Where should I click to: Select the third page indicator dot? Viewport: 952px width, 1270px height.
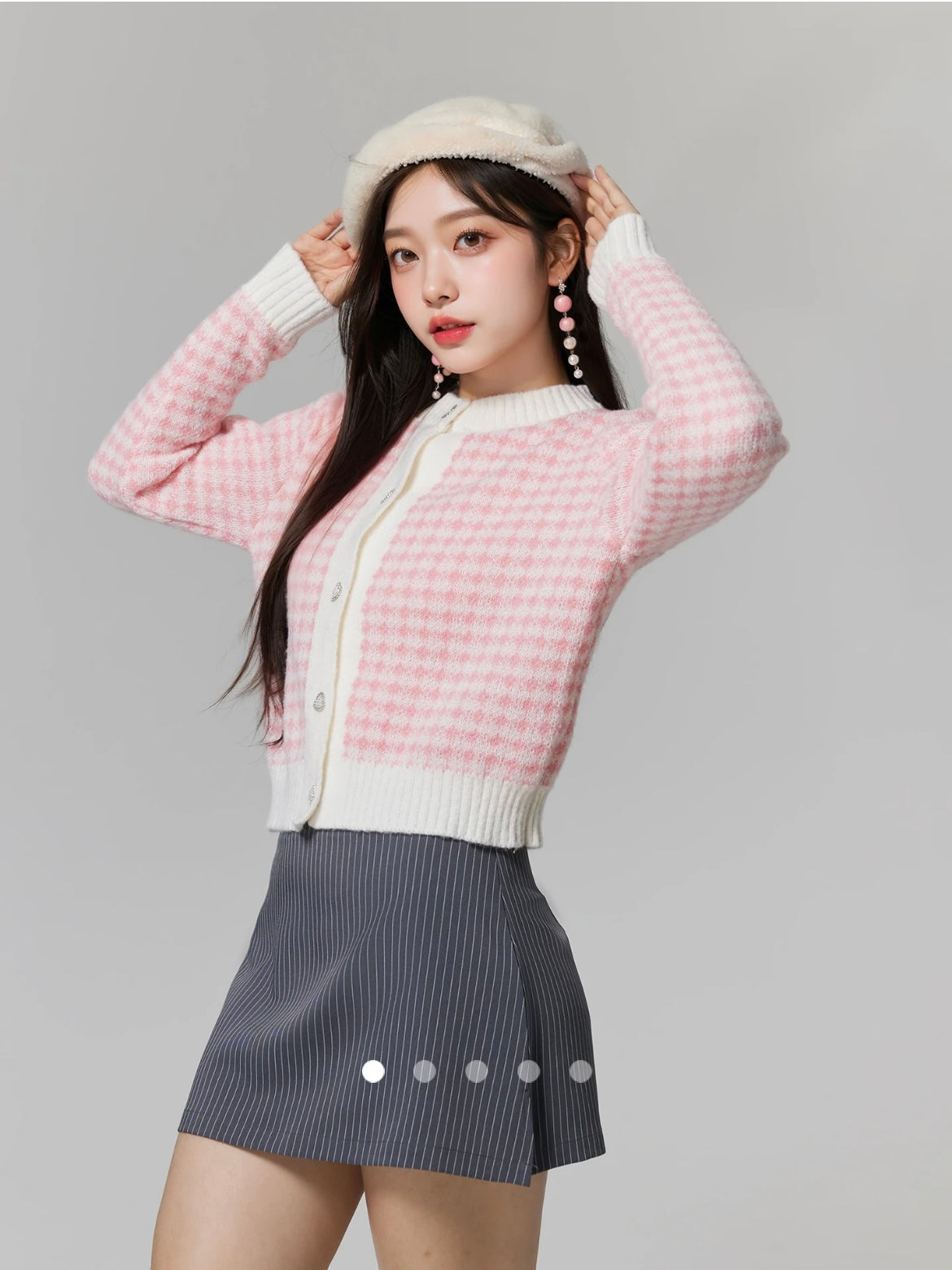[x=477, y=1071]
